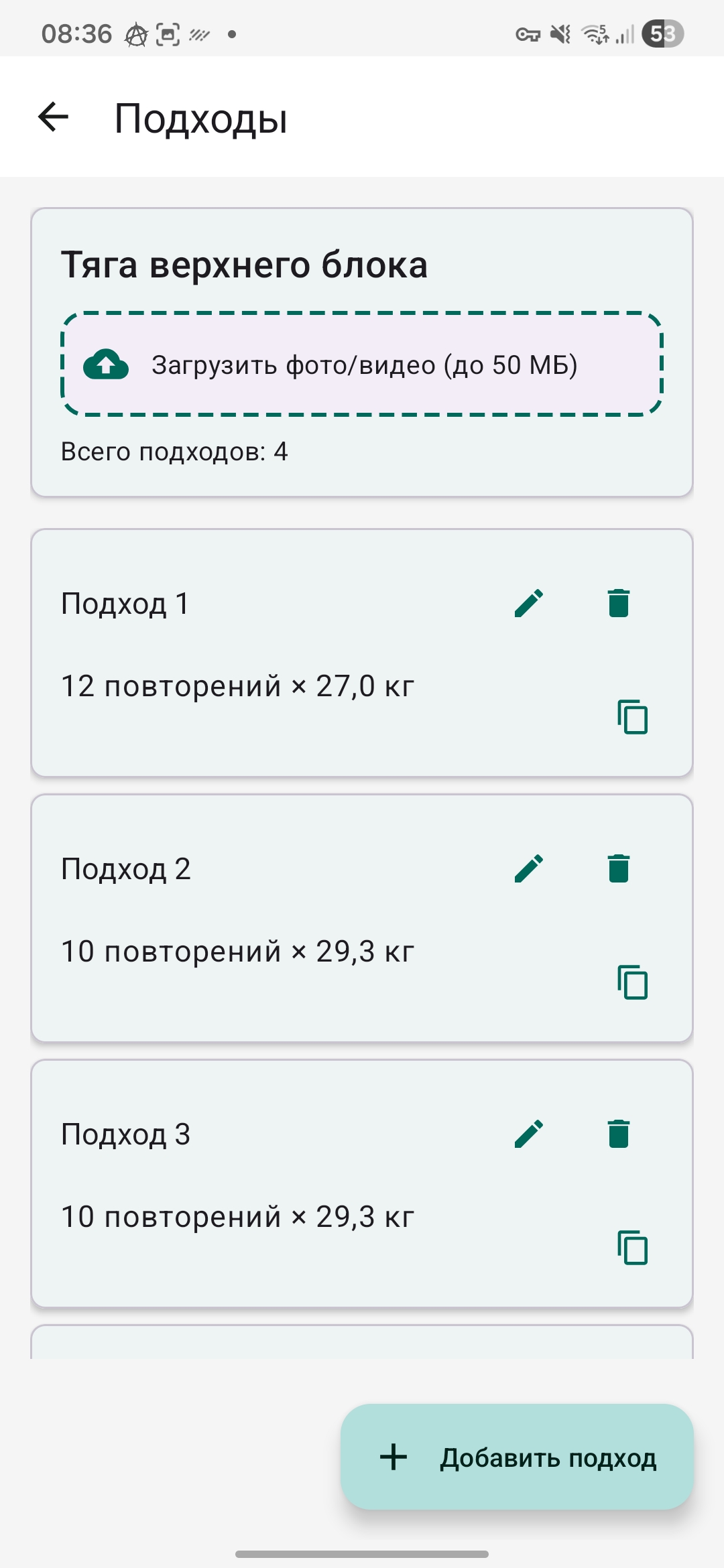Viewport: 724px width, 1568px height.
Task: Delete Подход 2 using the trash icon
Action: tap(618, 868)
